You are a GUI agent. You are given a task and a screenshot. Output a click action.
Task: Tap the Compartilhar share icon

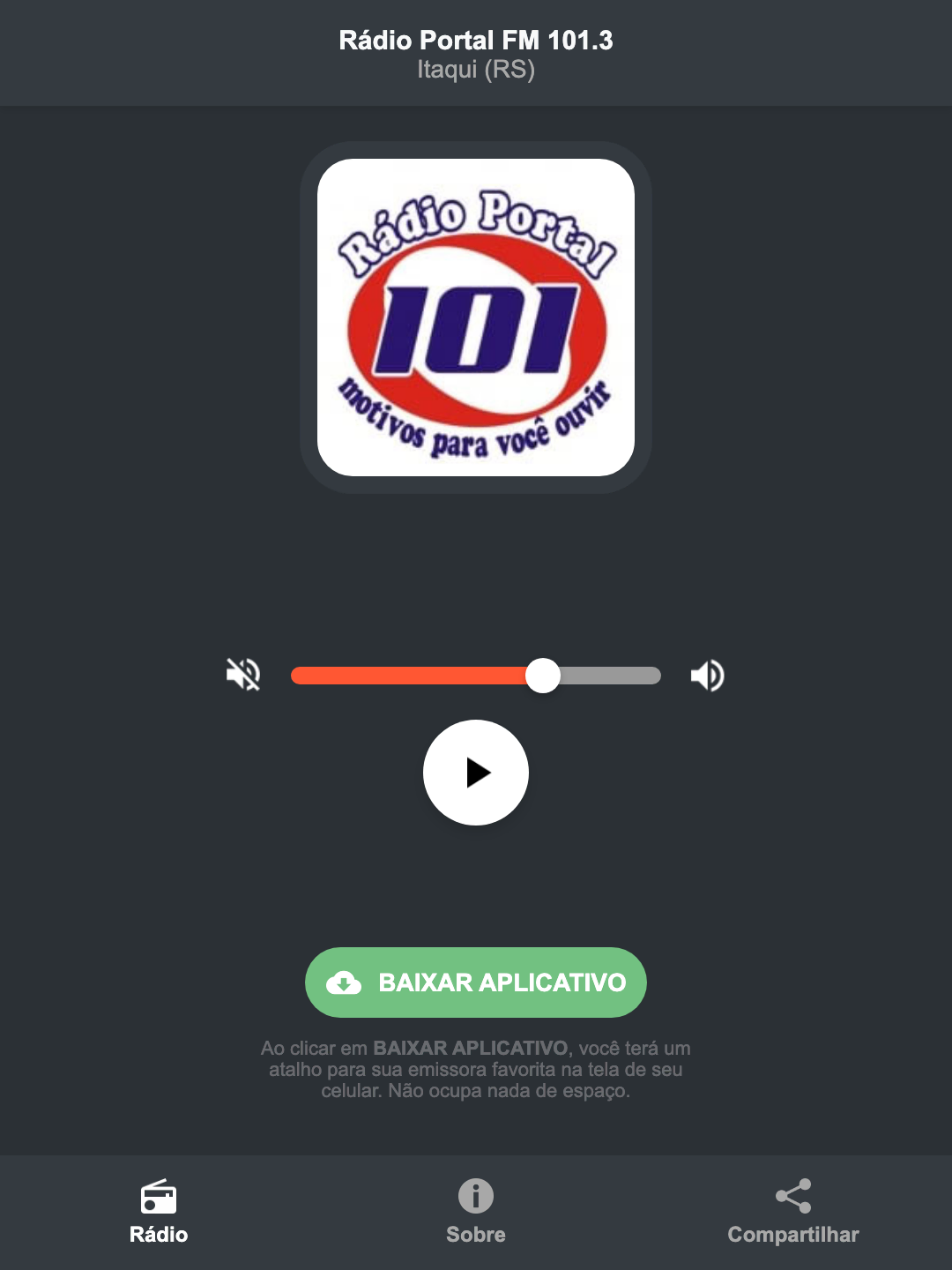792,1198
